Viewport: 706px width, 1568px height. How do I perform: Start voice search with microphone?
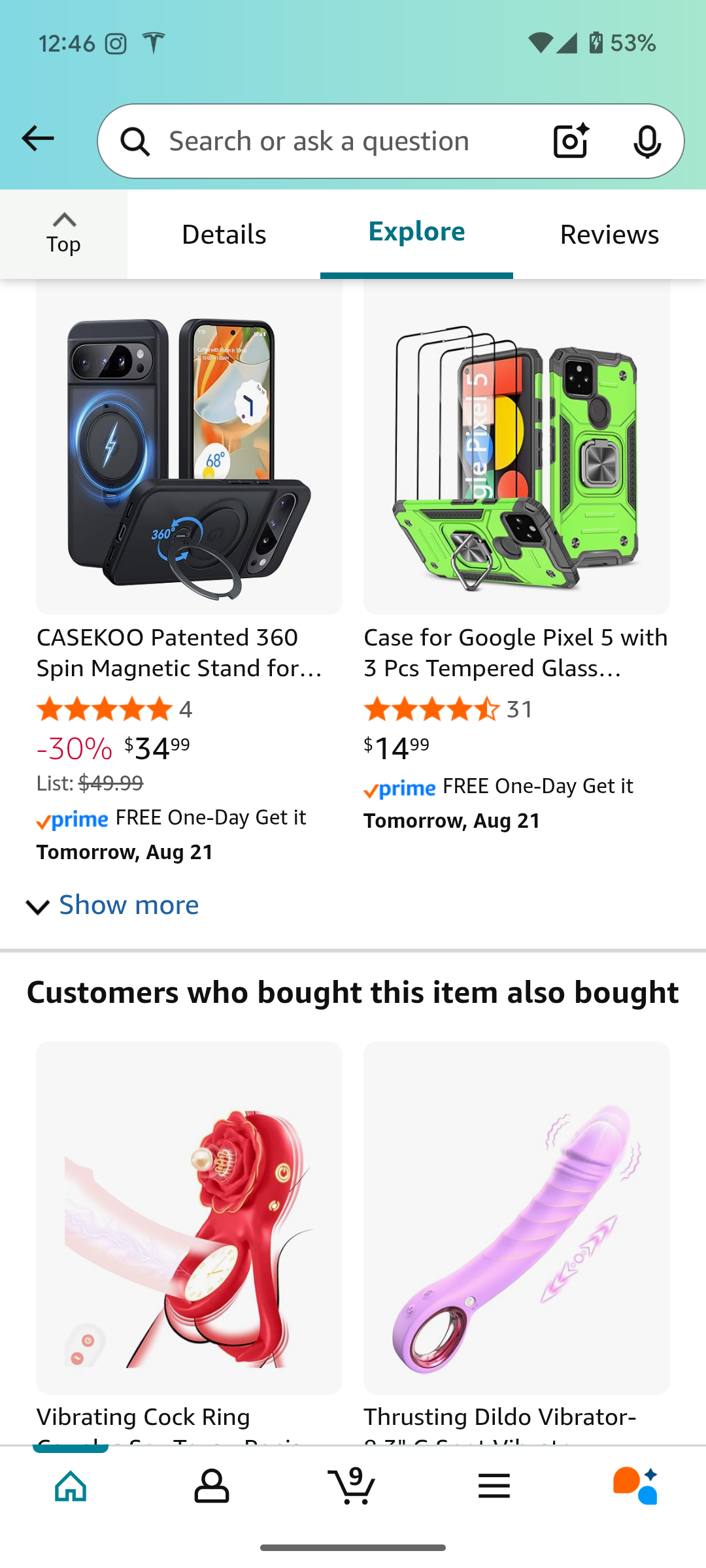point(647,141)
